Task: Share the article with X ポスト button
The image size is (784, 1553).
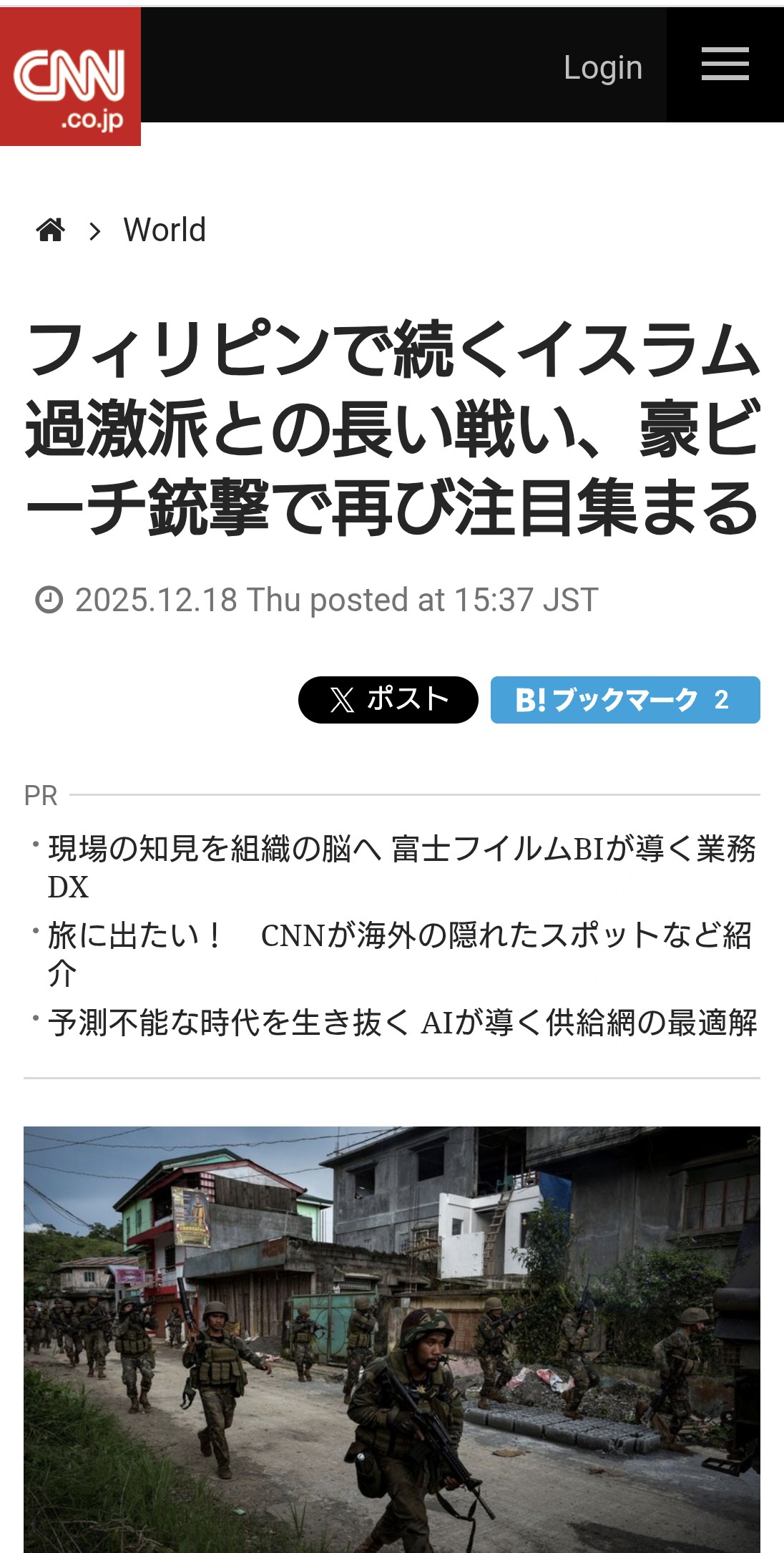Action: click(388, 699)
